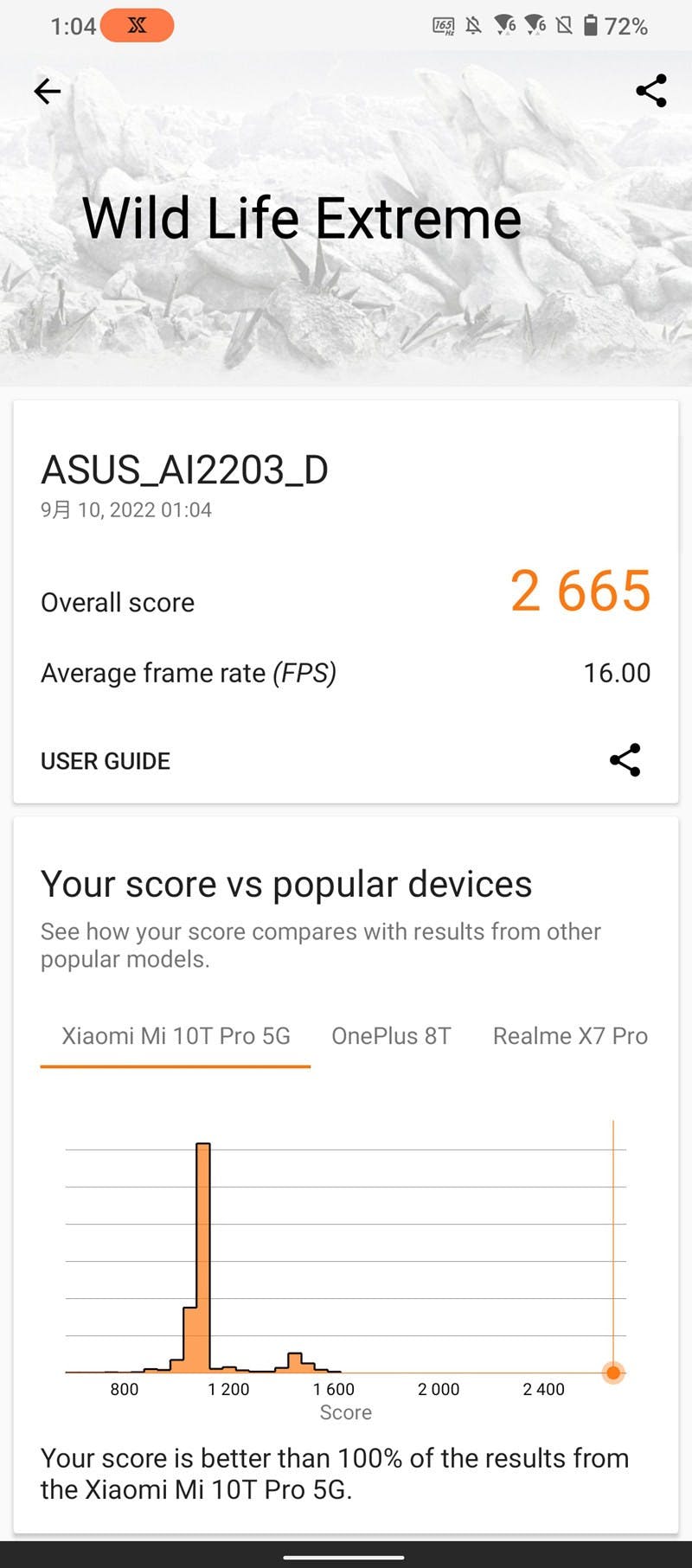692x1568 pixels.
Task: Open the USER GUIDE
Action: (106, 761)
